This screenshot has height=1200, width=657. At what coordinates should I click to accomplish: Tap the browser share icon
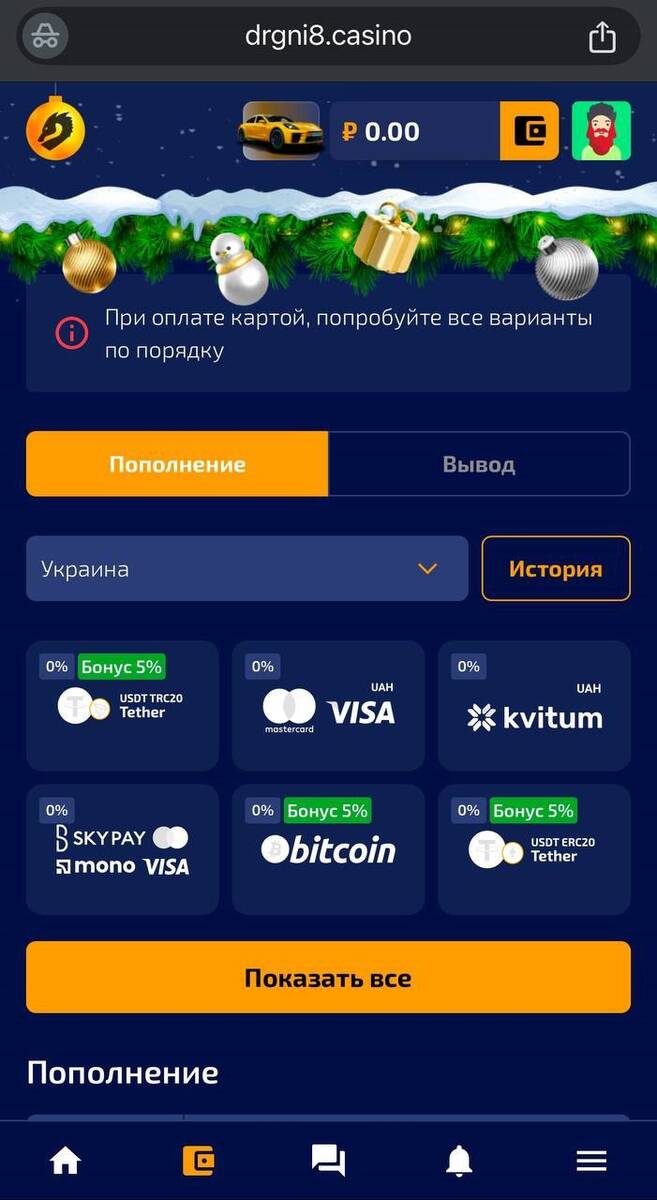[x=602, y=38]
